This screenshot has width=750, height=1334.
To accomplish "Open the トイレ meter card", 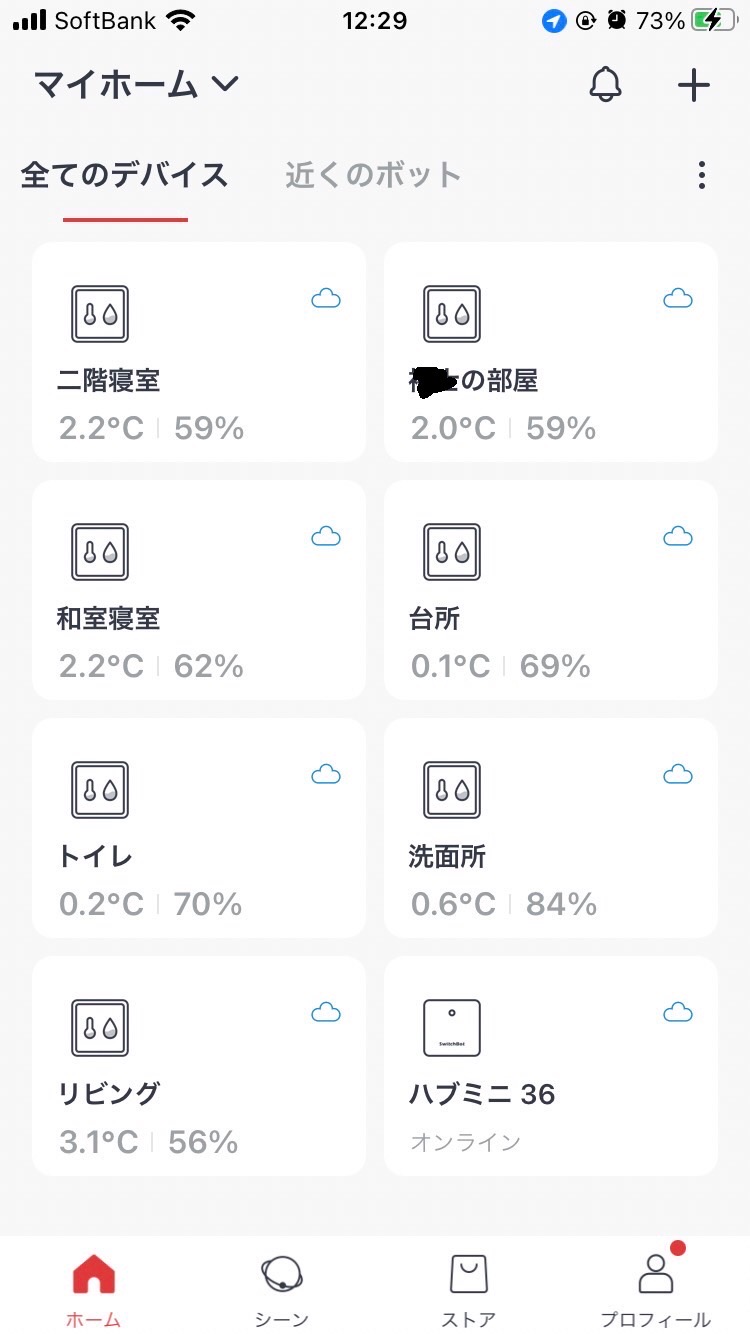I will click(x=199, y=828).
